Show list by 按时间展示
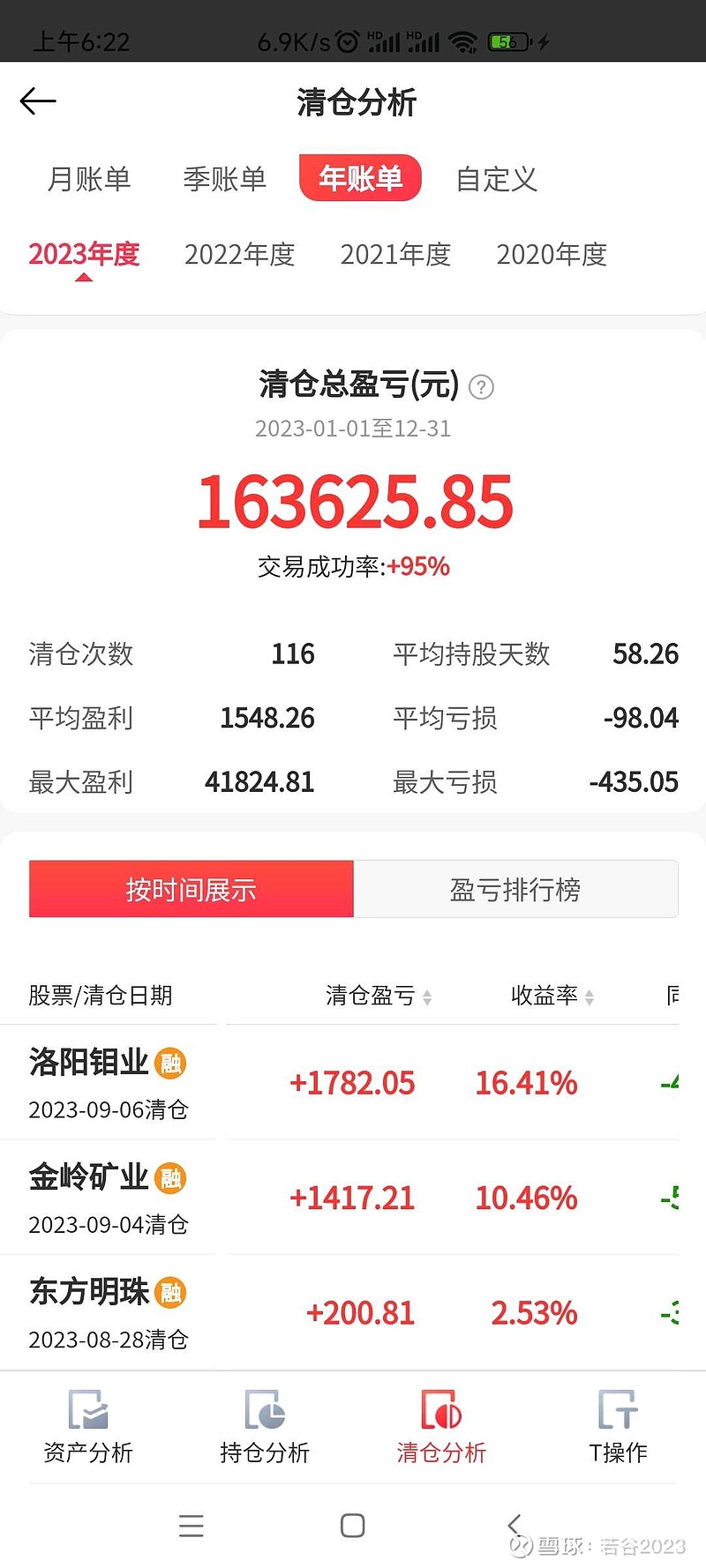 pos(192,889)
